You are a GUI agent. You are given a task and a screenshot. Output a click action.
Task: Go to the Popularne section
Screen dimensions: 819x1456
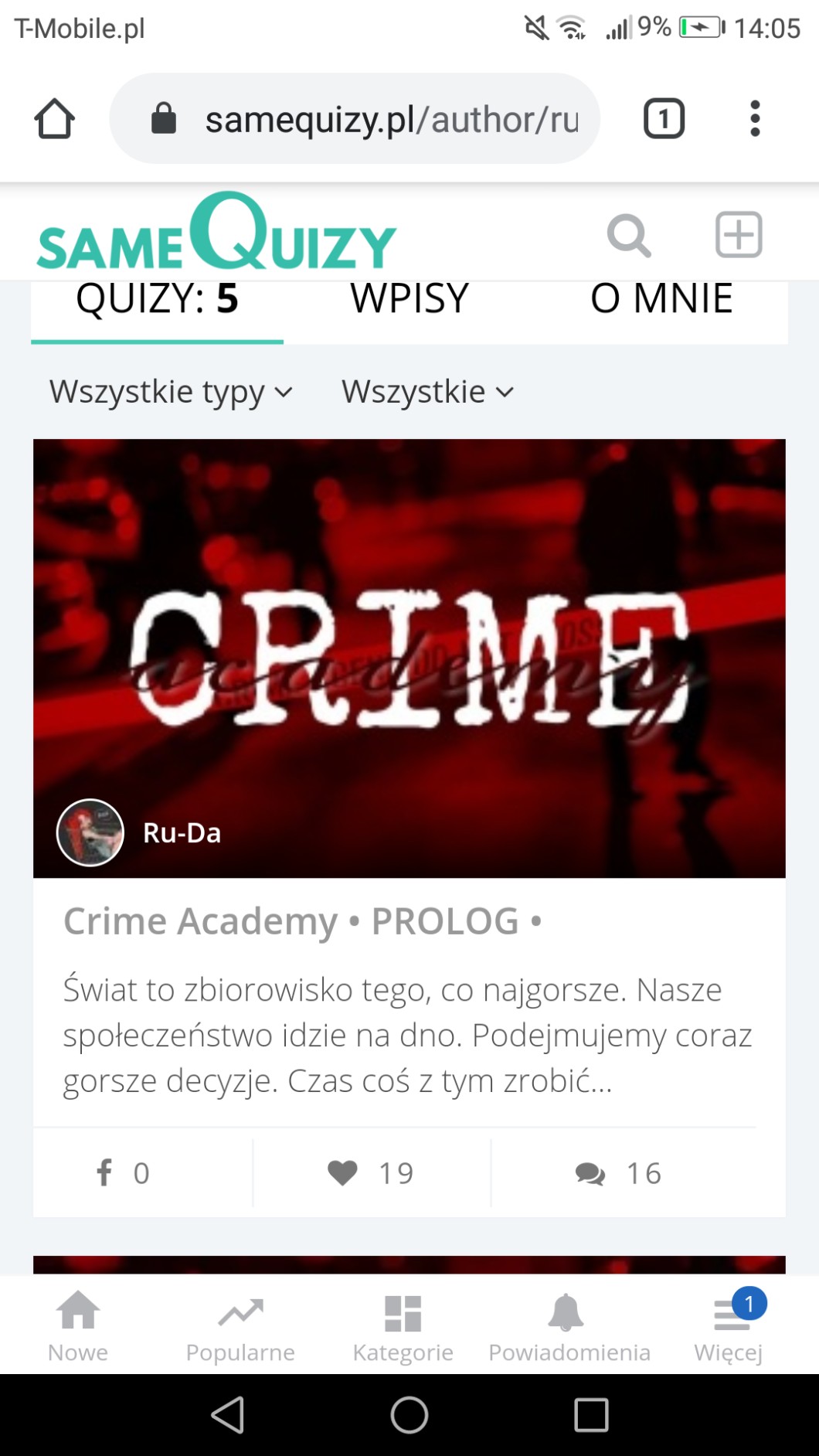click(x=240, y=1328)
